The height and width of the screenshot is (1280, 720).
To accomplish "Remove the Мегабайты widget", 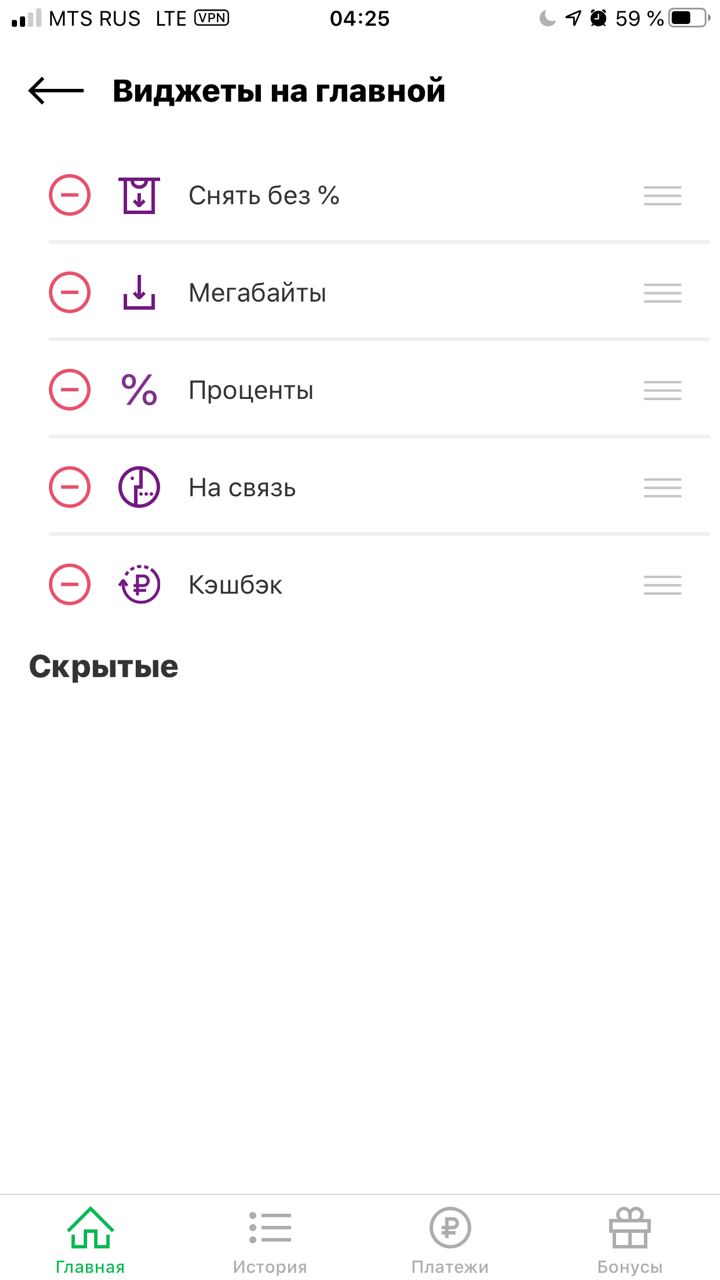I will coord(70,292).
